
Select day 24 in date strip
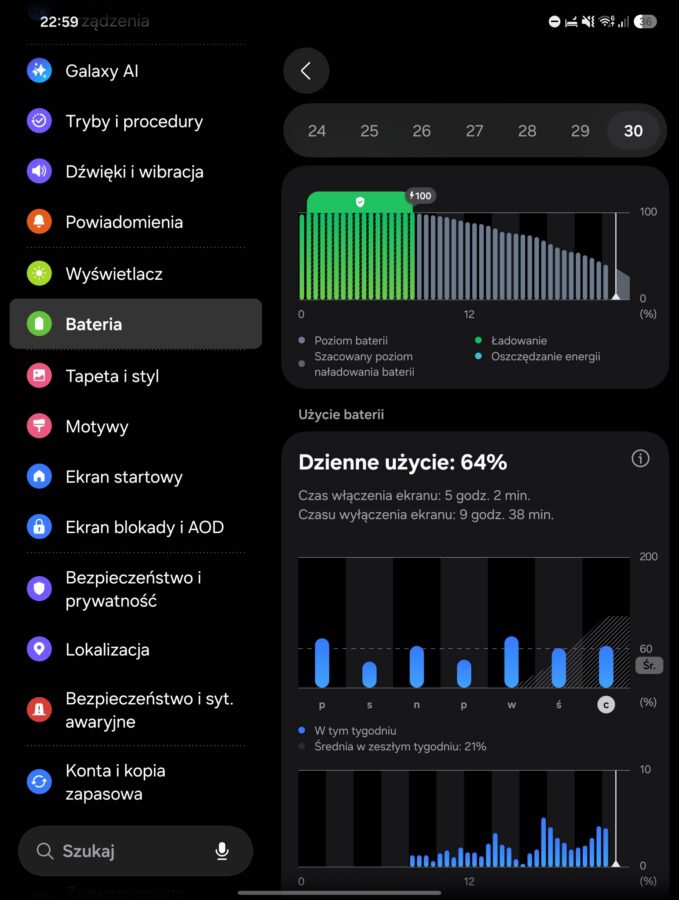[316, 131]
